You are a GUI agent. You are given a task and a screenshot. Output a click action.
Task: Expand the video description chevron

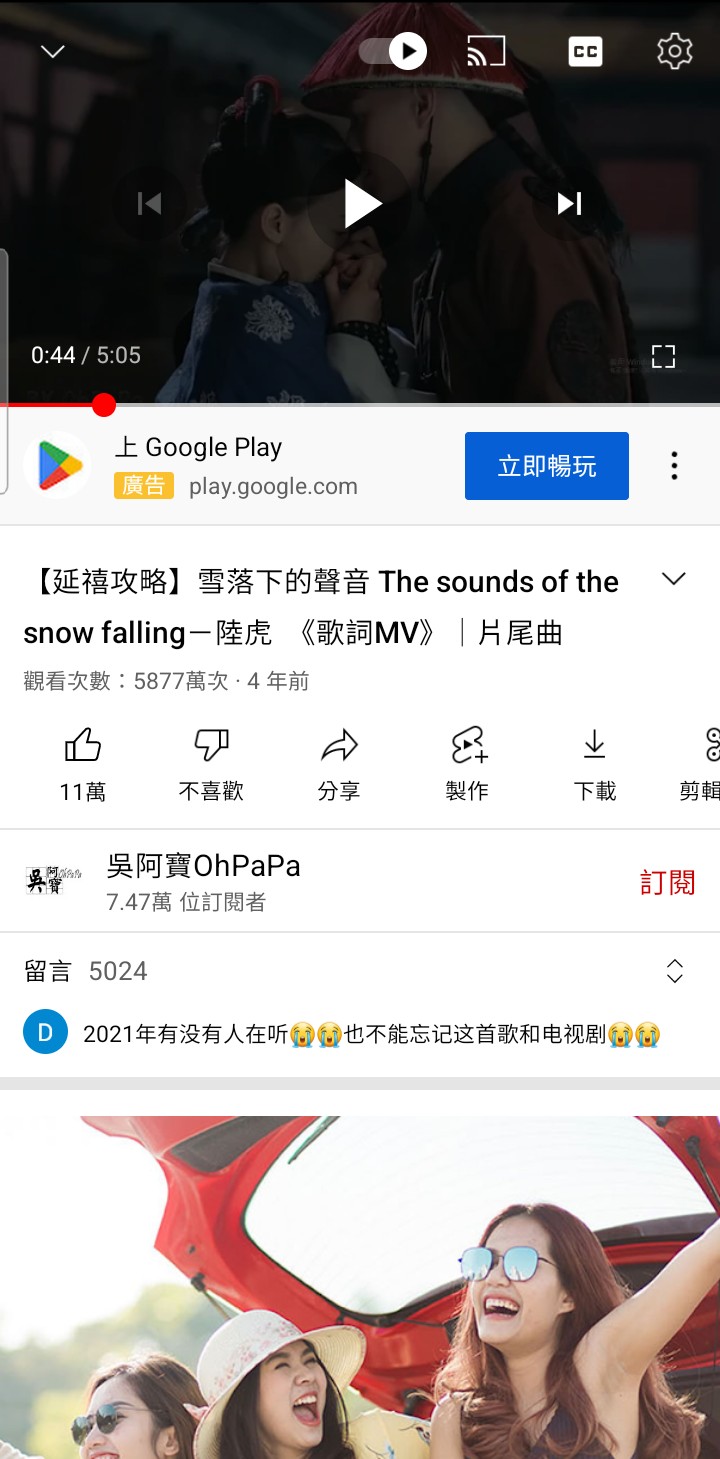674,579
